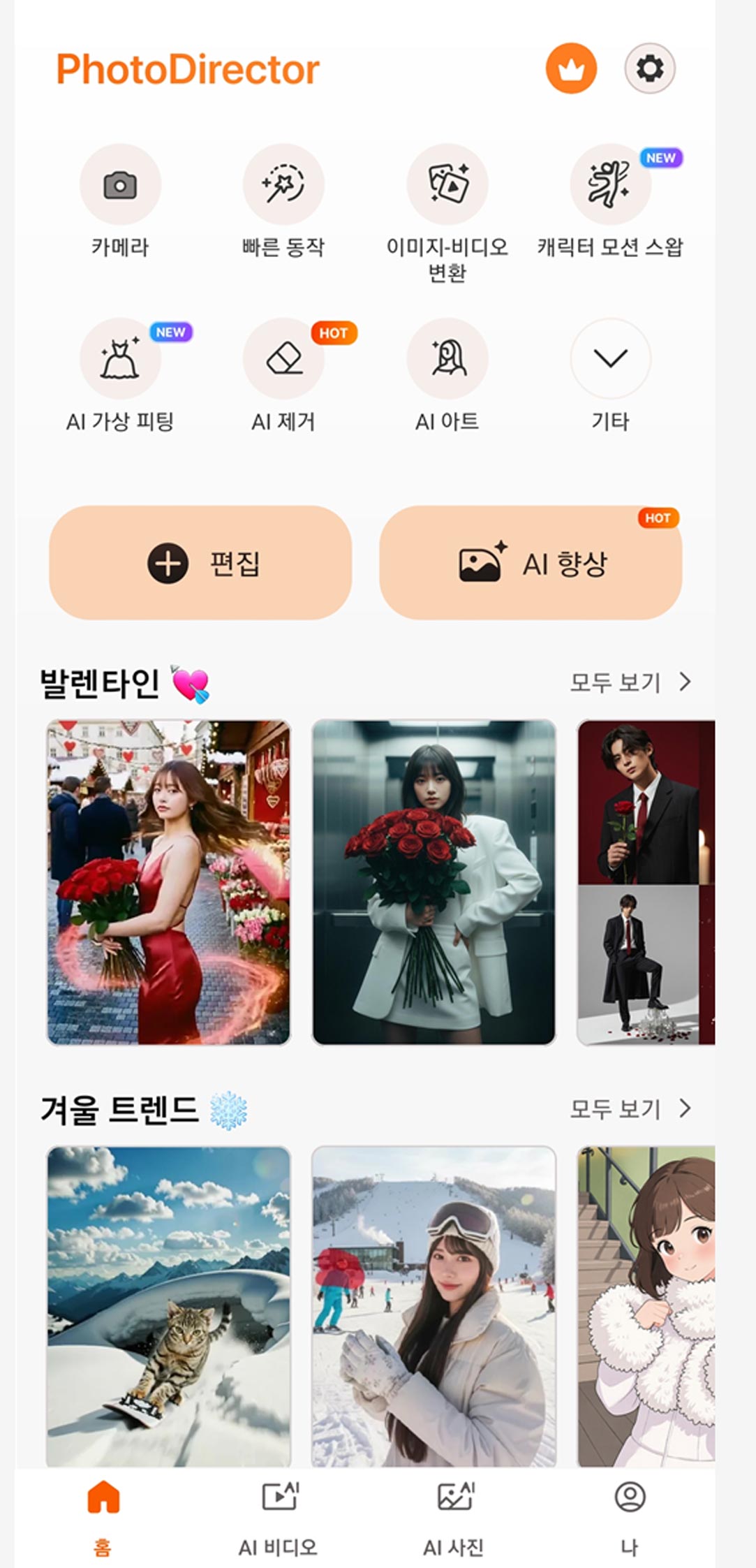Expand 기타 more tools
756x1568 pixels.
coord(610,359)
